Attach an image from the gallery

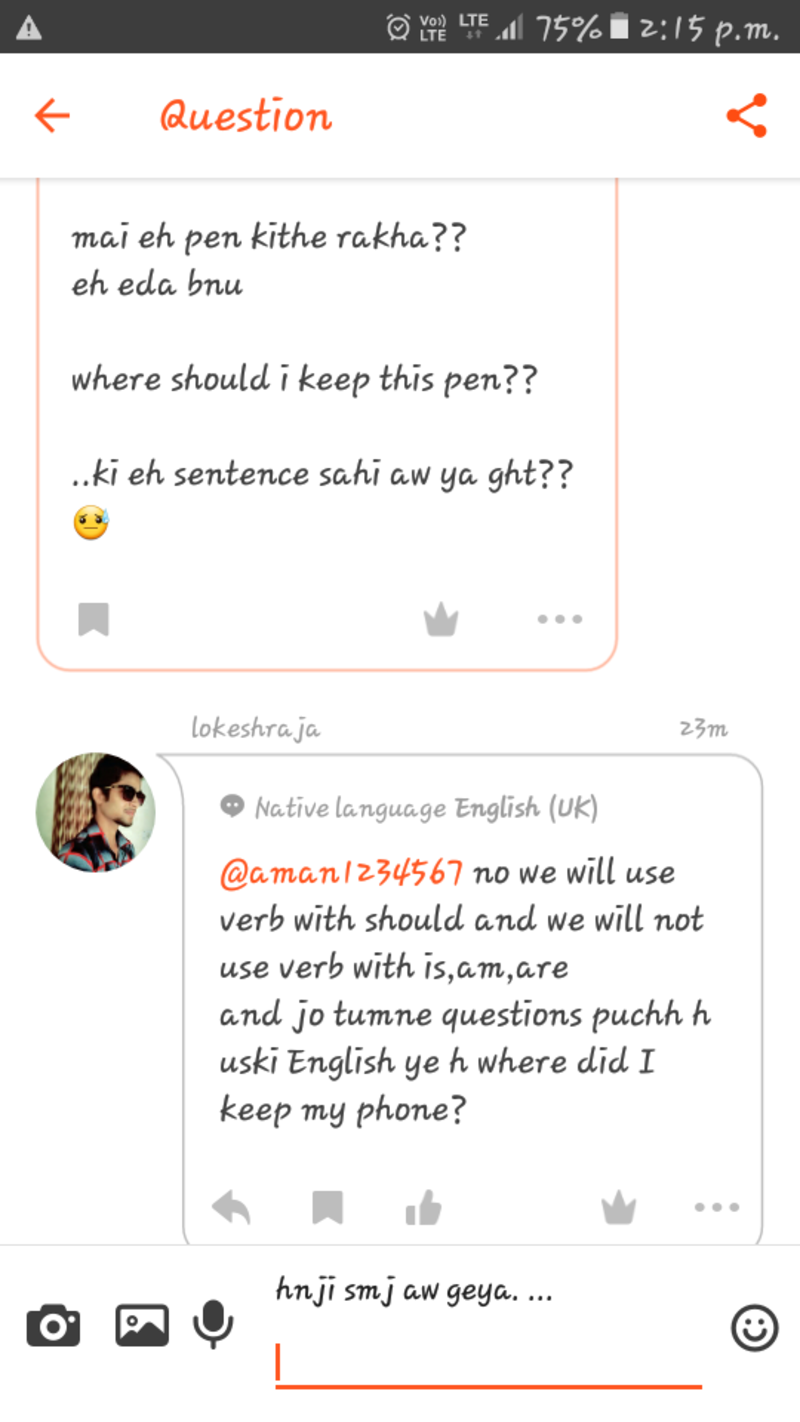[142, 1326]
